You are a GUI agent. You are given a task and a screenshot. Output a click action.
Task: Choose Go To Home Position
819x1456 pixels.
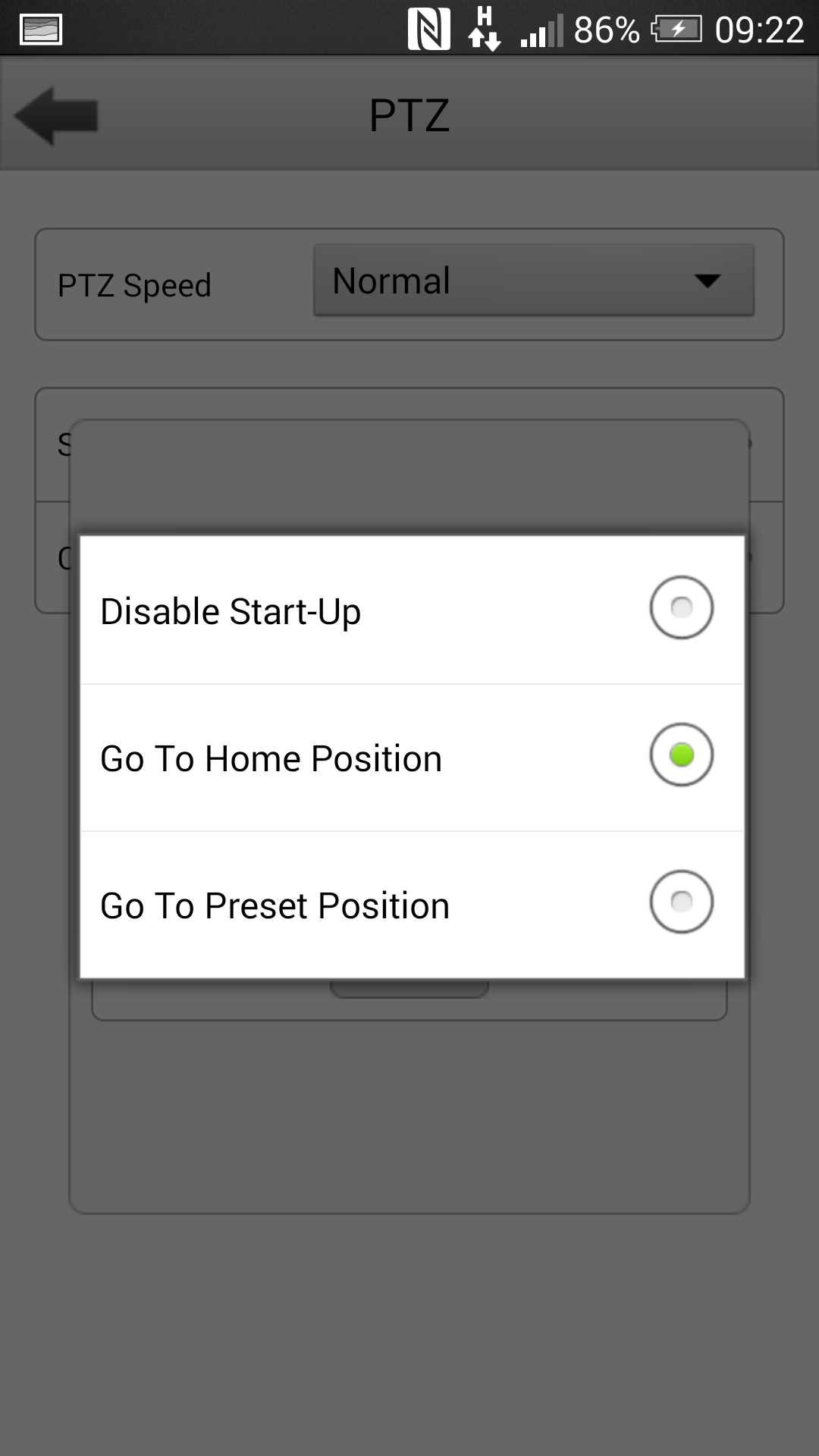pyautogui.click(x=680, y=755)
